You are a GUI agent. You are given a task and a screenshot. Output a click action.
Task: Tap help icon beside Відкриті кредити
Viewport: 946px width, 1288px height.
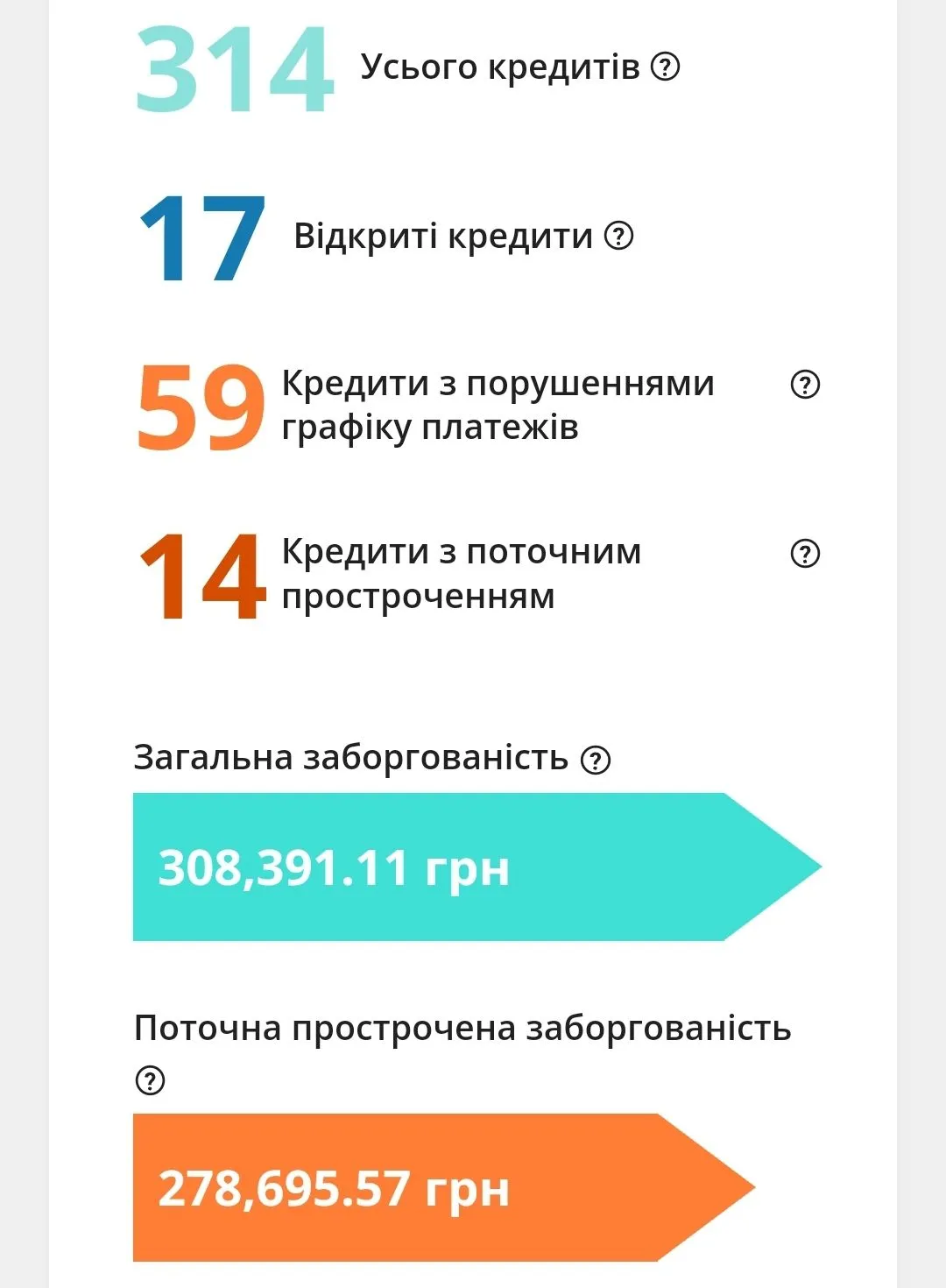pyautogui.click(x=619, y=236)
